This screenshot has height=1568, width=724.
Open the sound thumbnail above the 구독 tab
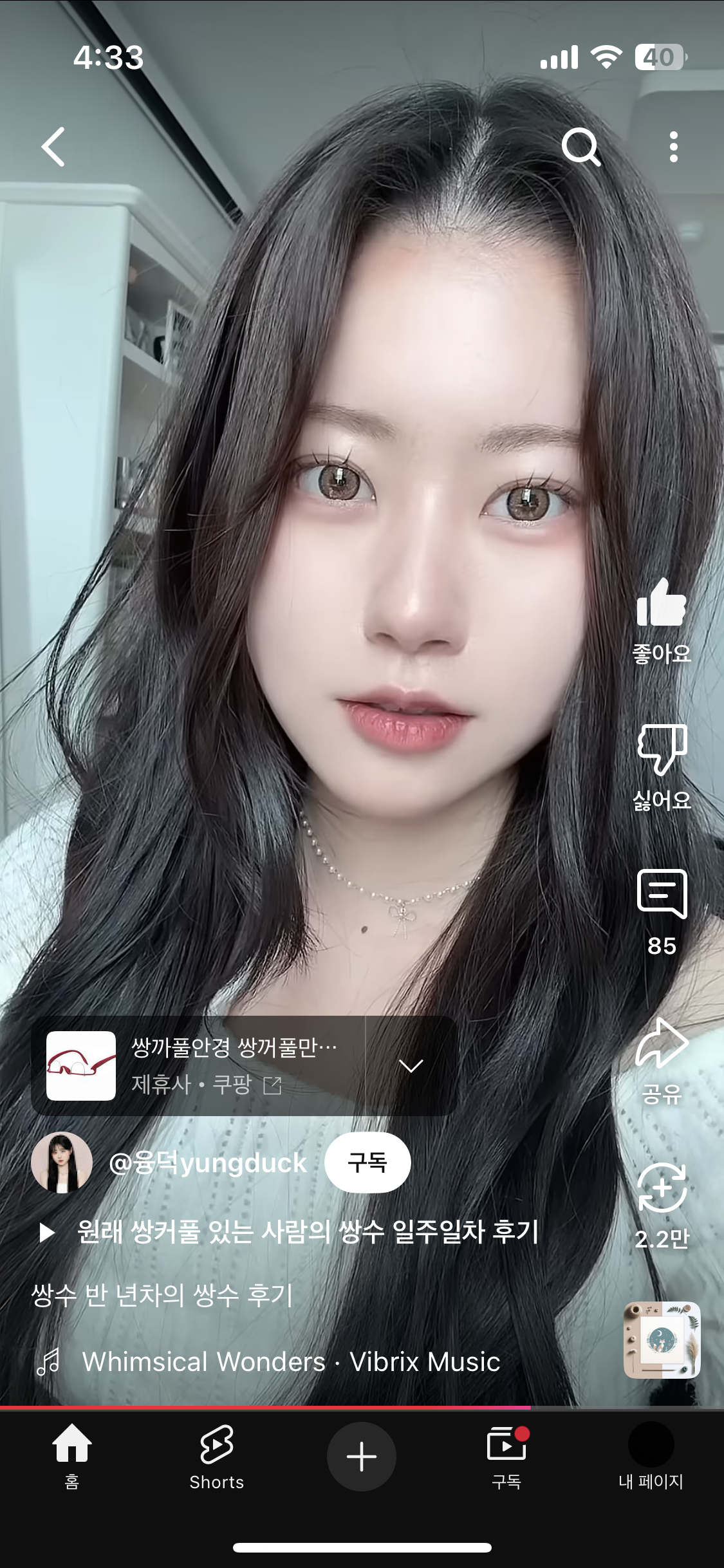tap(662, 1340)
